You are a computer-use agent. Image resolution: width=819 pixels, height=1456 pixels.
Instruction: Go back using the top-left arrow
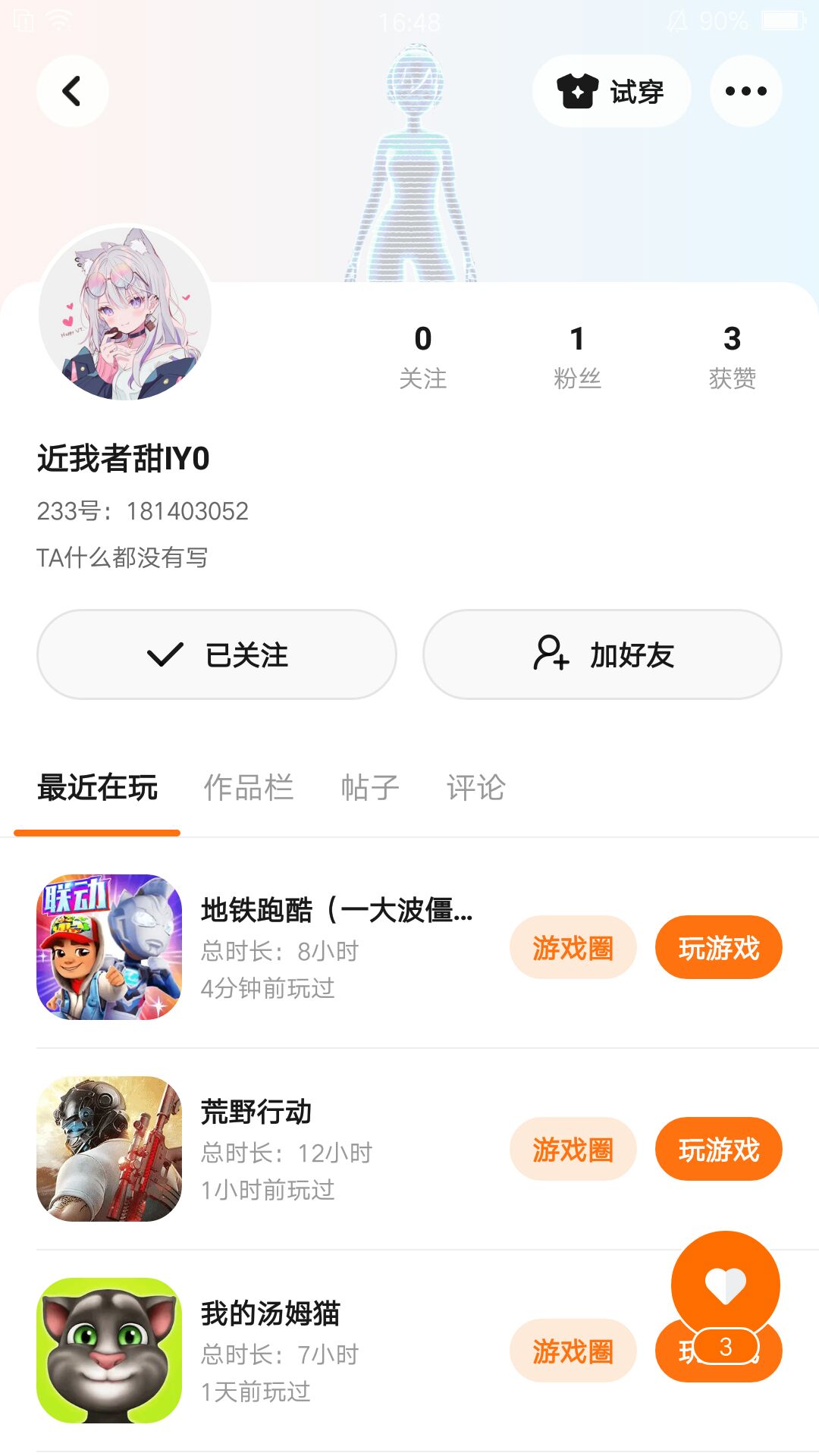(72, 91)
